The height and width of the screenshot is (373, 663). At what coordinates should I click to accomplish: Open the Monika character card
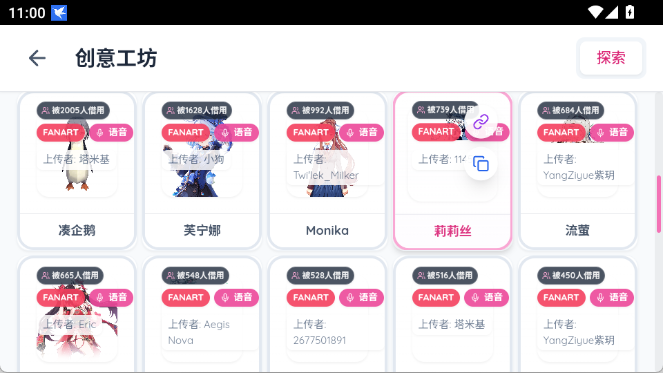[327, 171]
